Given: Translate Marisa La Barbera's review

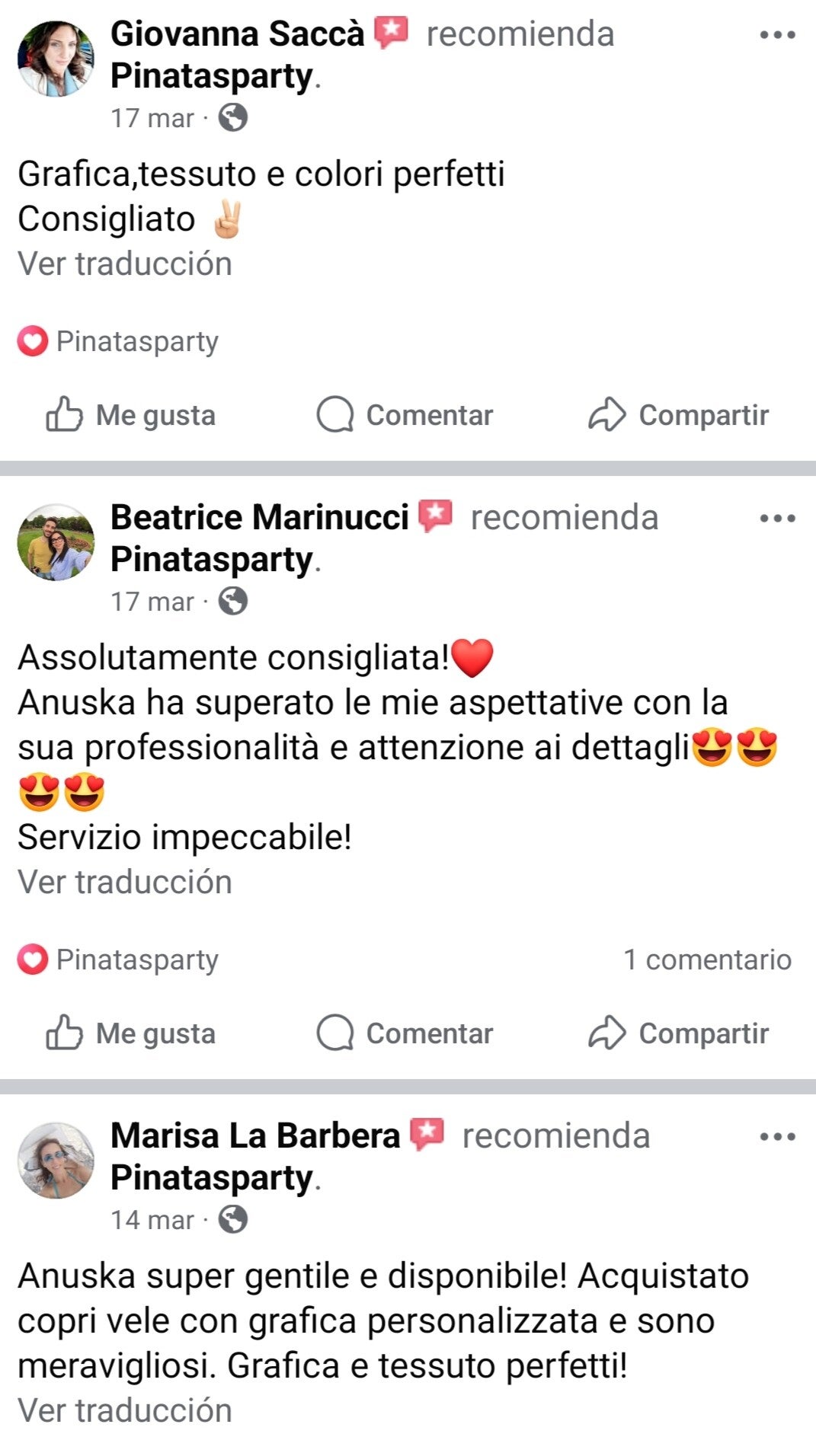Looking at the screenshot, I should pos(125,1411).
